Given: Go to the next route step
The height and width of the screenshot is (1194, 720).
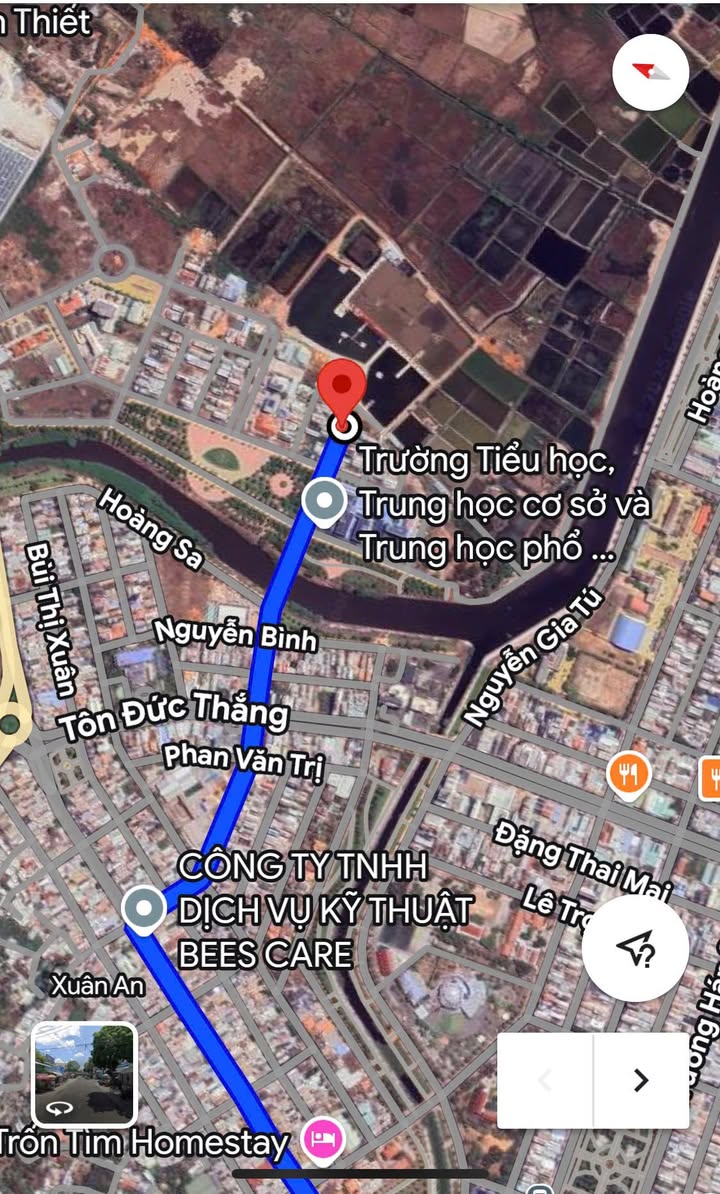Looking at the screenshot, I should pos(641,1080).
